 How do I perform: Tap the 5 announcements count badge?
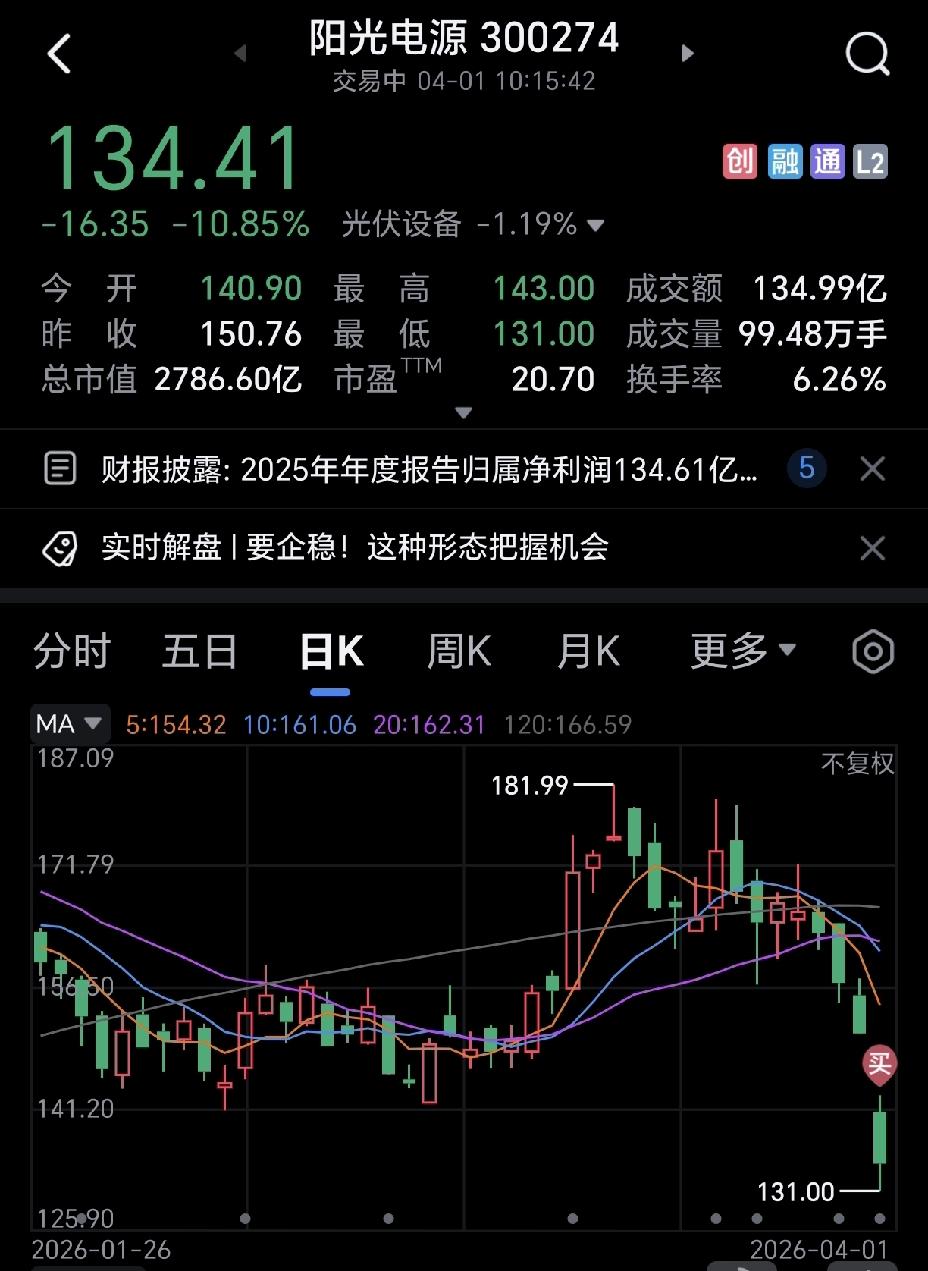(806, 468)
